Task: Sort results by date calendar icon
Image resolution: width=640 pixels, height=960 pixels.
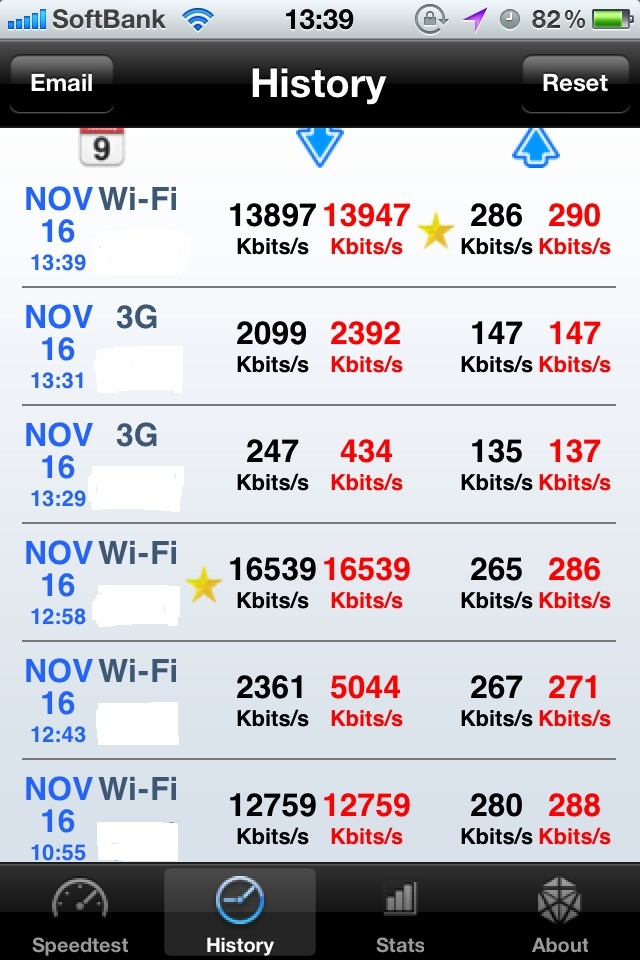Action: pyautogui.click(x=101, y=148)
